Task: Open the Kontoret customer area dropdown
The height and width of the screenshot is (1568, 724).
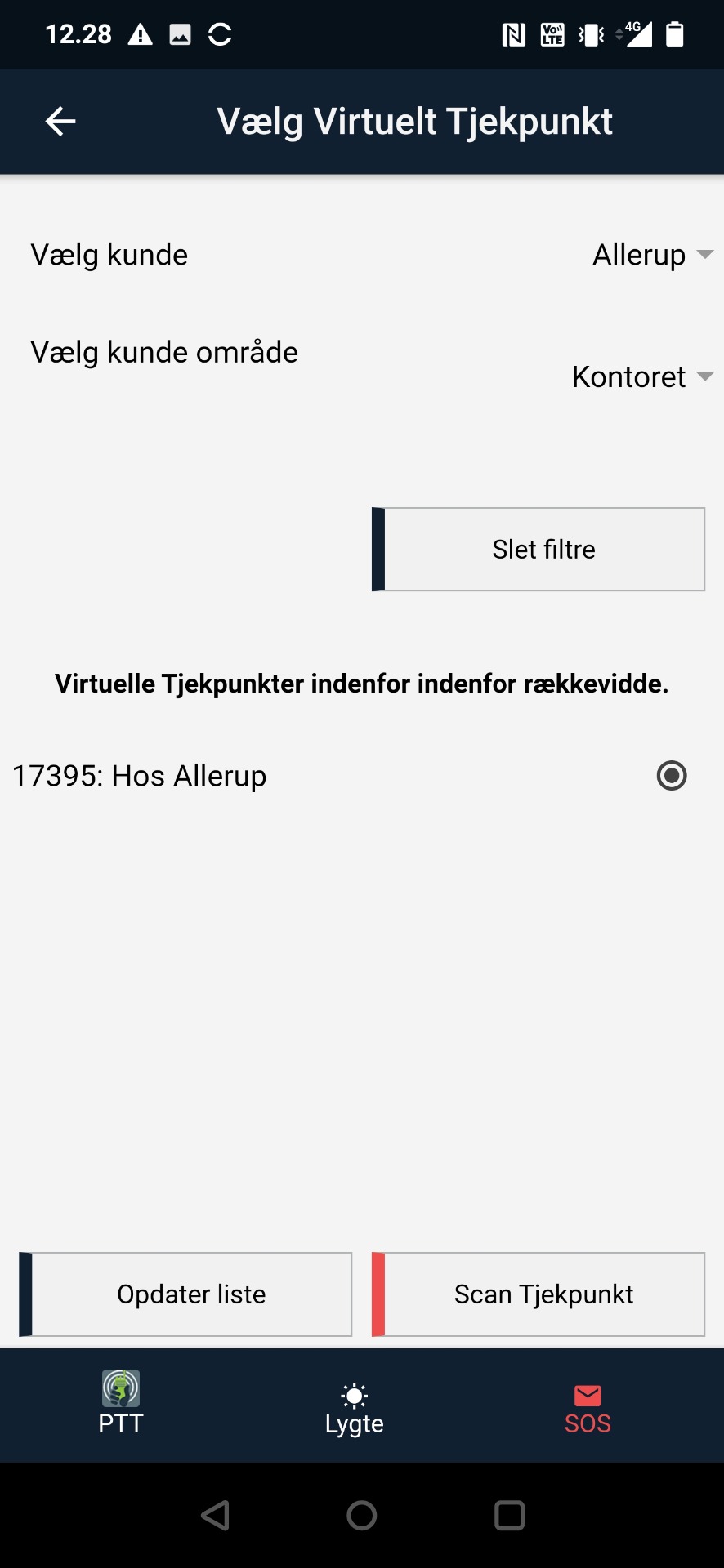Action: coord(642,376)
